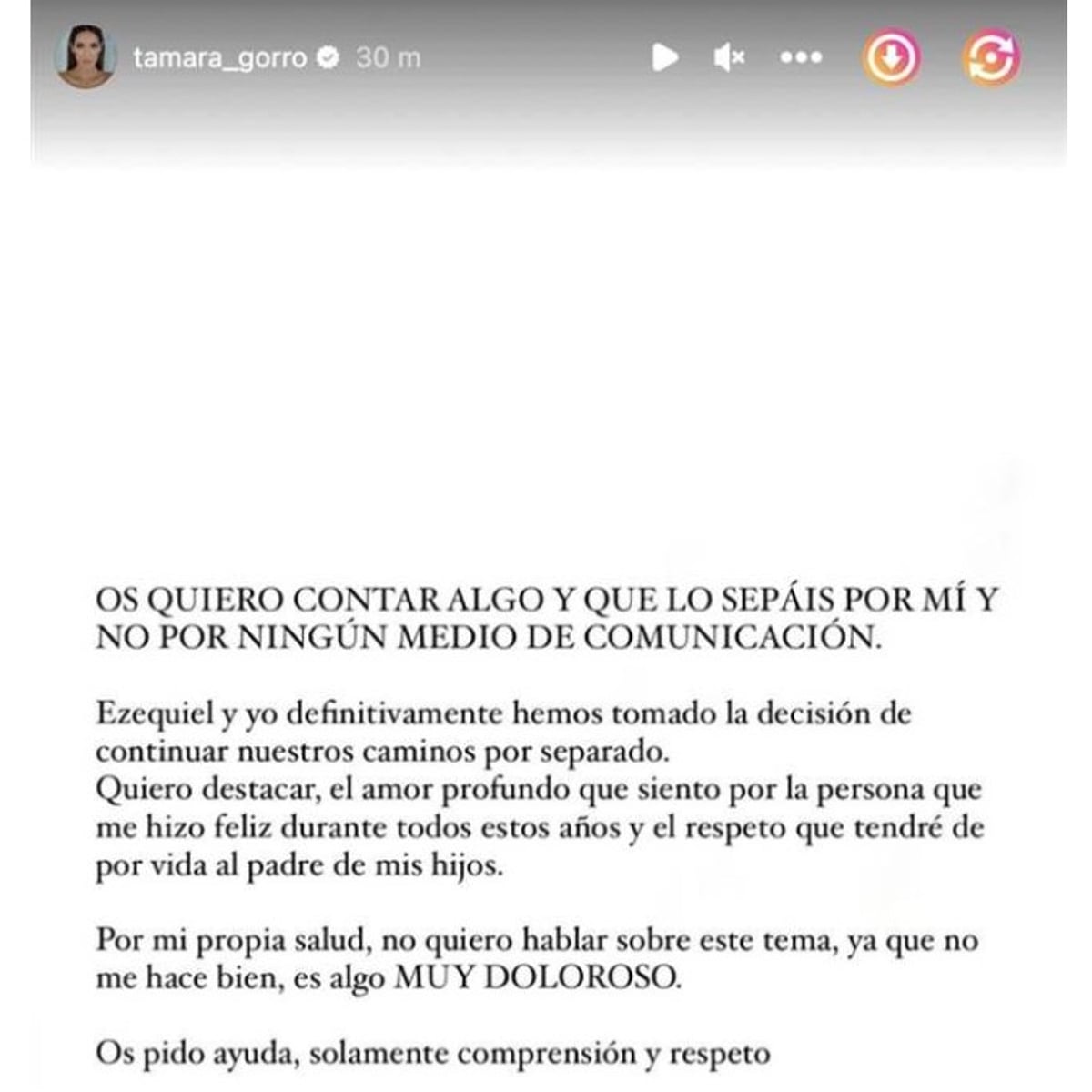
Task: Open the tamara_gorro username link
Action: (220, 57)
